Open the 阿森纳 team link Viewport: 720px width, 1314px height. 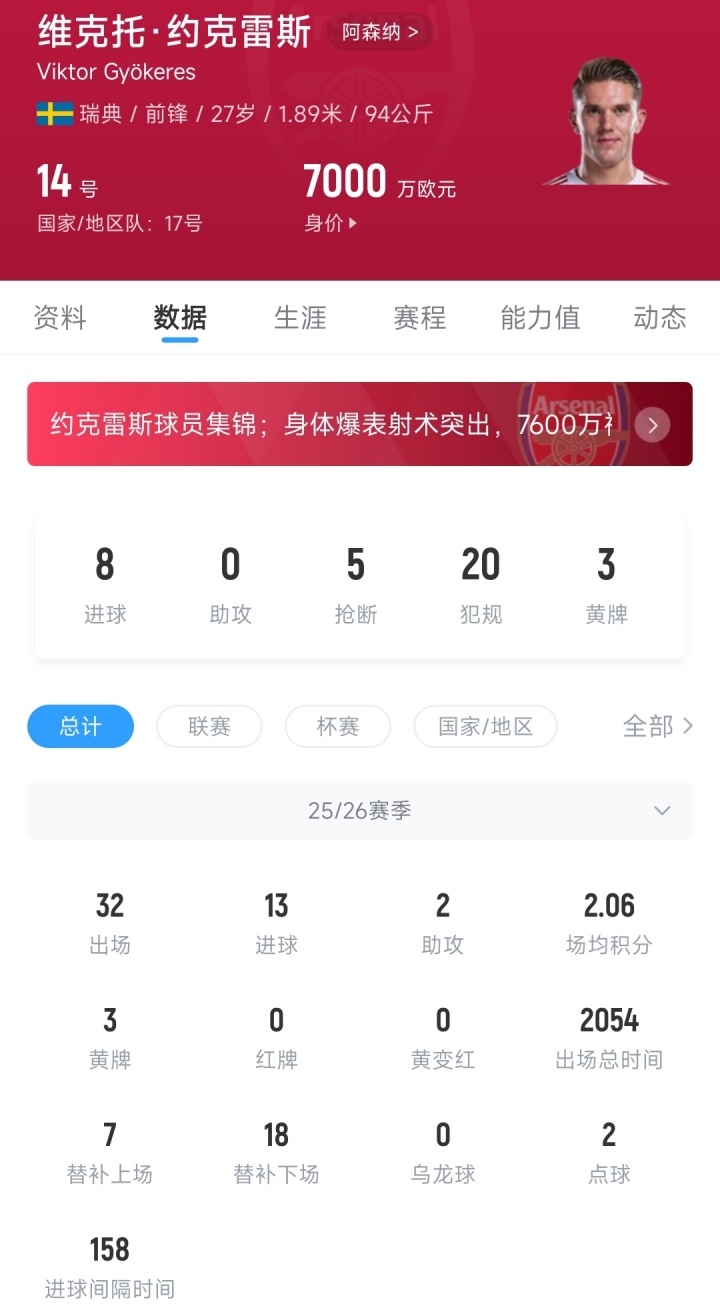[380, 32]
